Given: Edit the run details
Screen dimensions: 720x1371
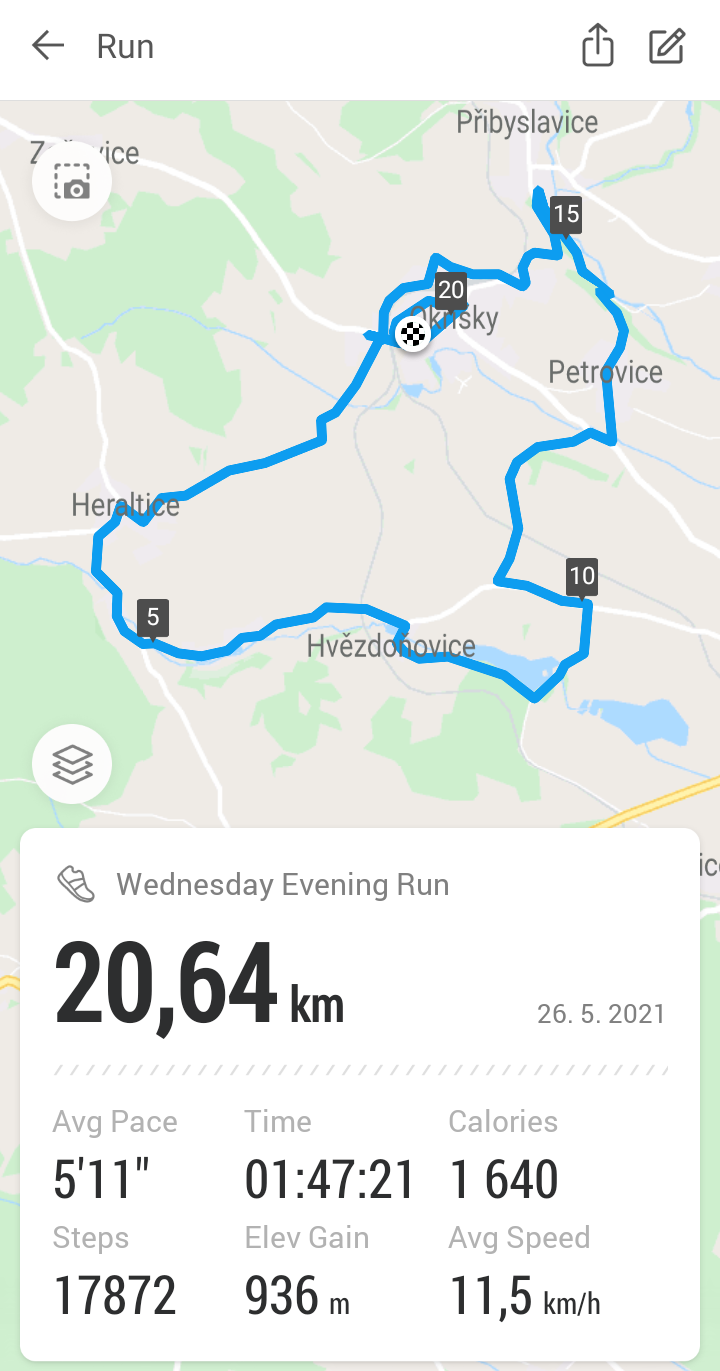Looking at the screenshot, I should [667, 46].
